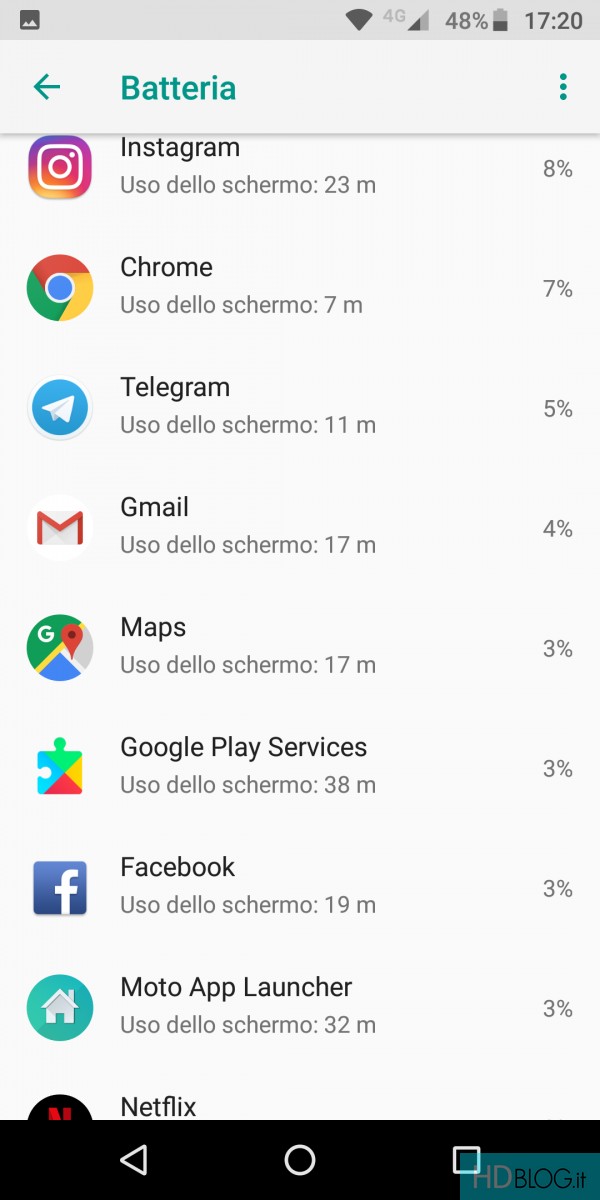Select the Moto App Launcher entry
Image resolution: width=600 pixels, height=1200 pixels.
pyautogui.click(x=300, y=1009)
